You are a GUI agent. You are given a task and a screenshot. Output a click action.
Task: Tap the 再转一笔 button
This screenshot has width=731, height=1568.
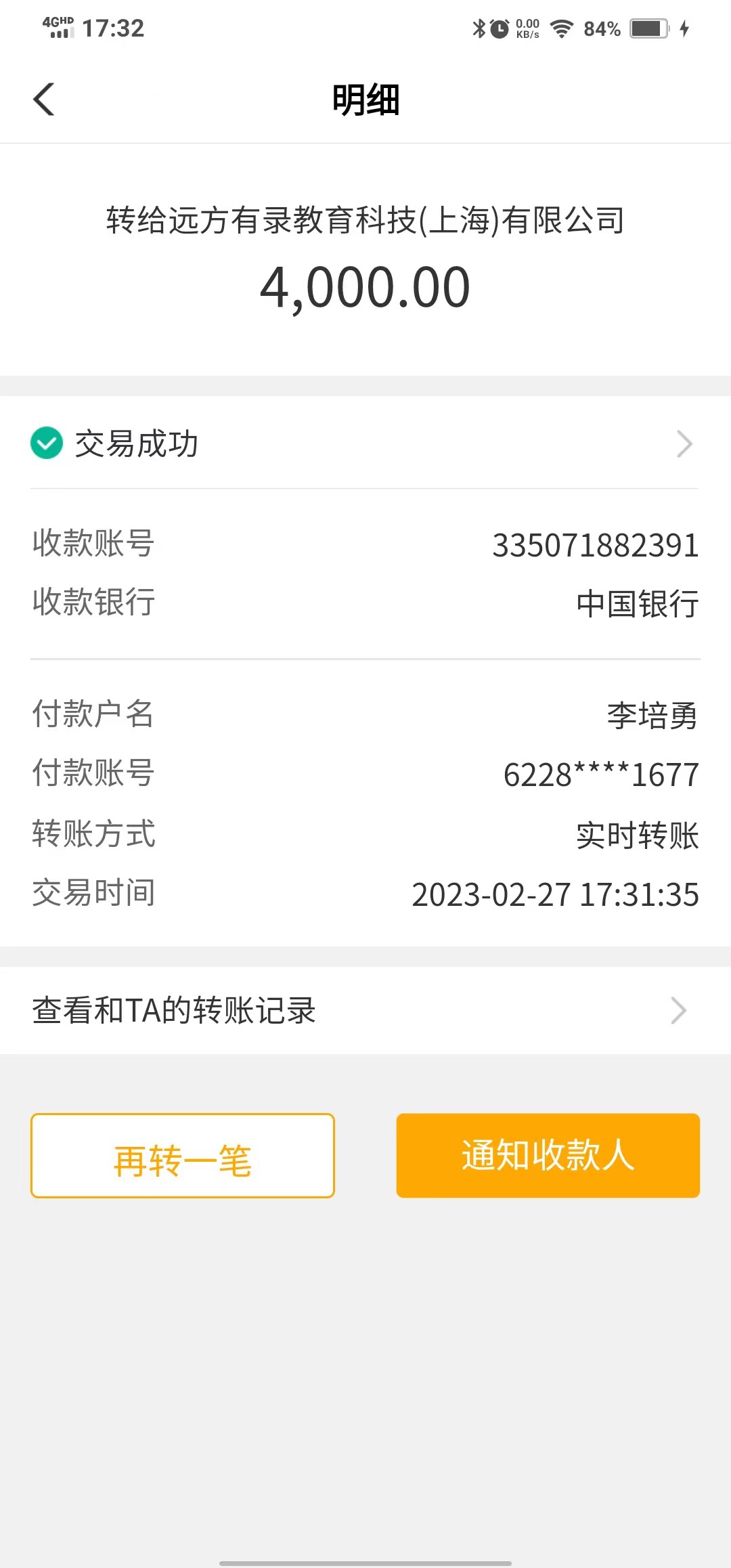pos(183,1156)
